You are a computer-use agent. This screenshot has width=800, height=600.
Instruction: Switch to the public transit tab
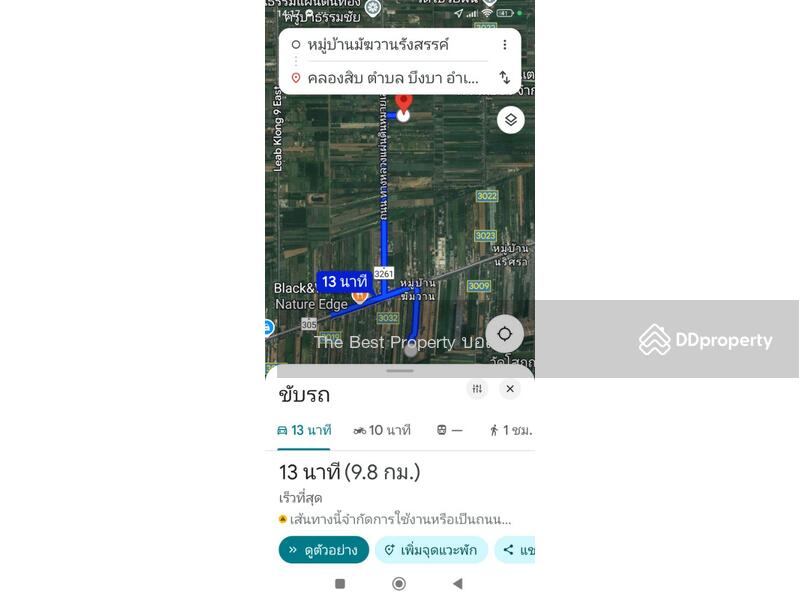click(449, 430)
